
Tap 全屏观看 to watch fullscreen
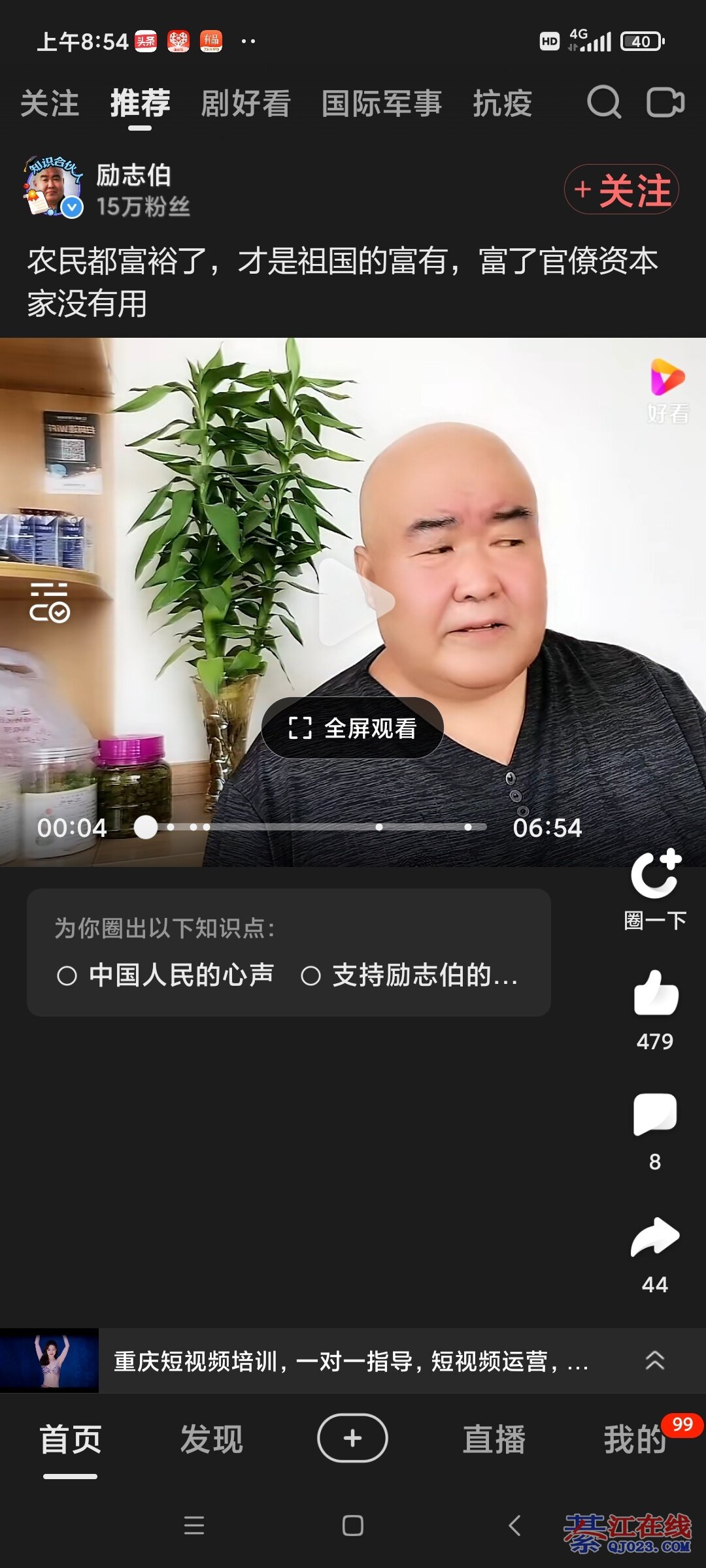click(353, 728)
